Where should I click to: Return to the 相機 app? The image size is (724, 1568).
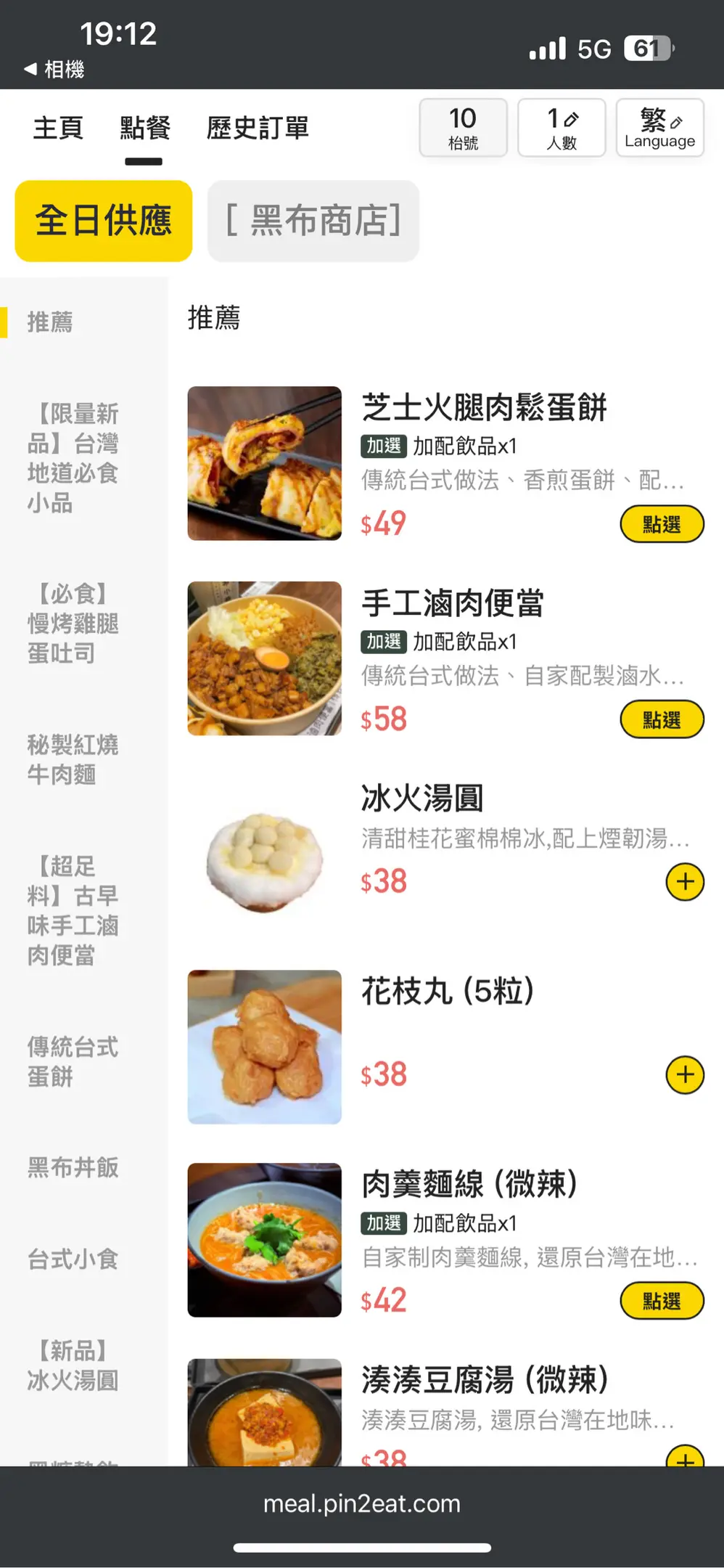(54, 70)
